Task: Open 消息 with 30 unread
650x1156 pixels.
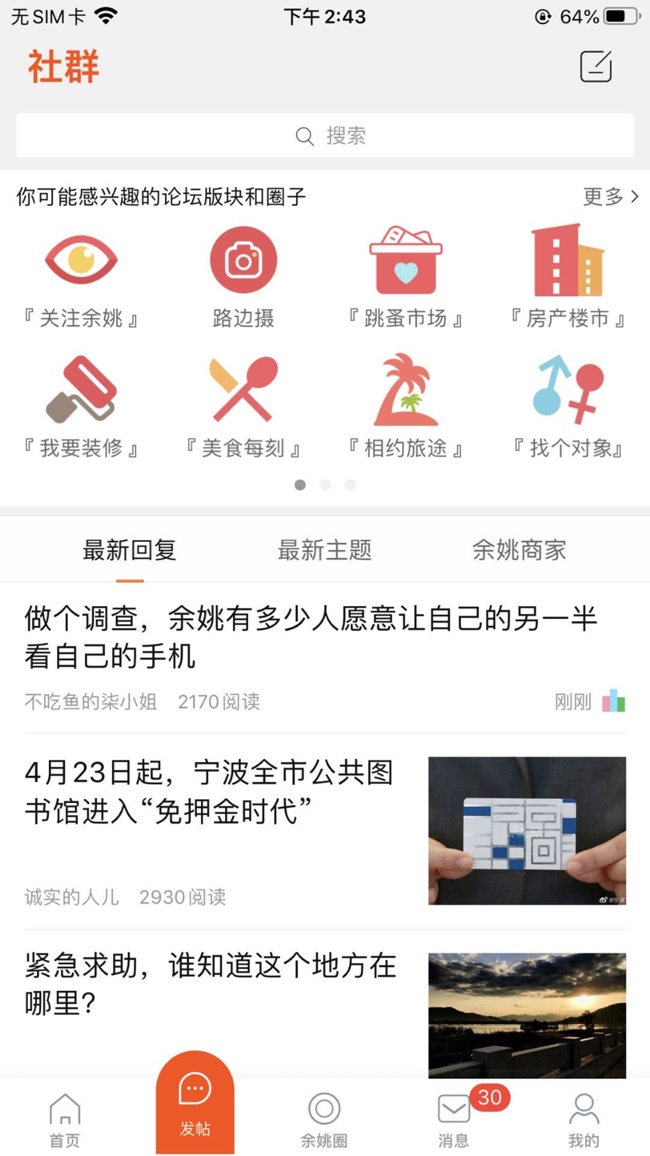Action: point(454,1120)
